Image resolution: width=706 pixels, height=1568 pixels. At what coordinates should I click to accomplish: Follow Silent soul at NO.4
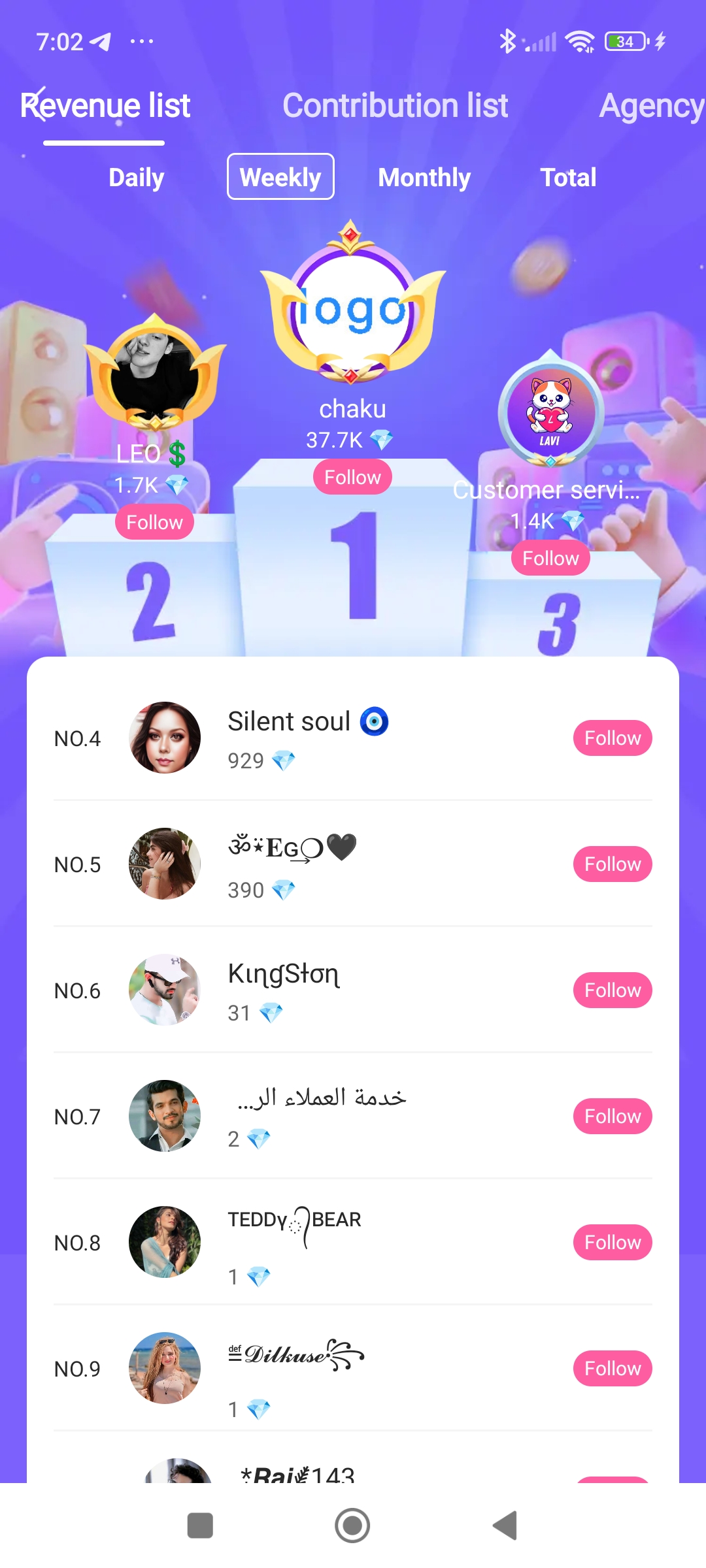pyautogui.click(x=613, y=738)
